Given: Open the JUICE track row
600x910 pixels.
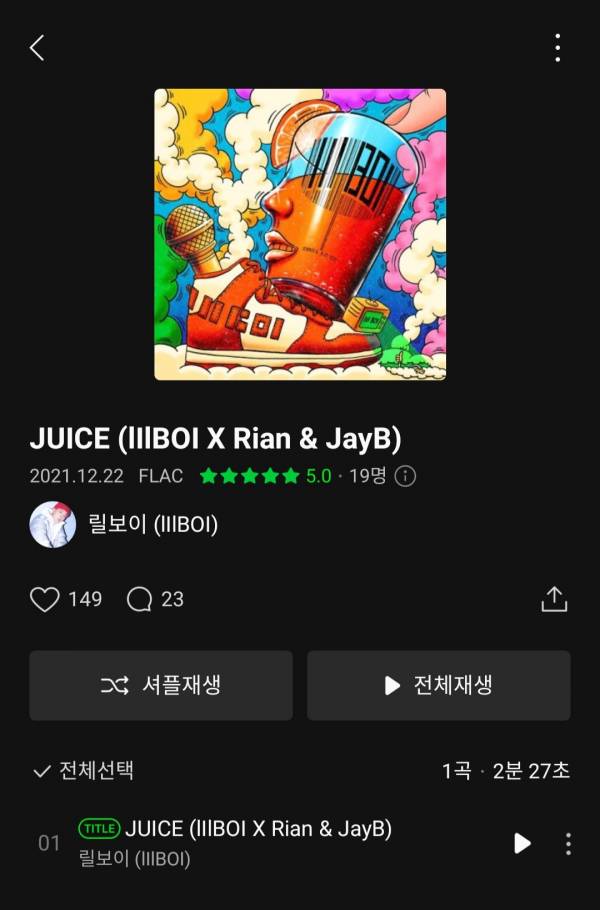Looking at the screenshot, I should click(x=258, y=842).
